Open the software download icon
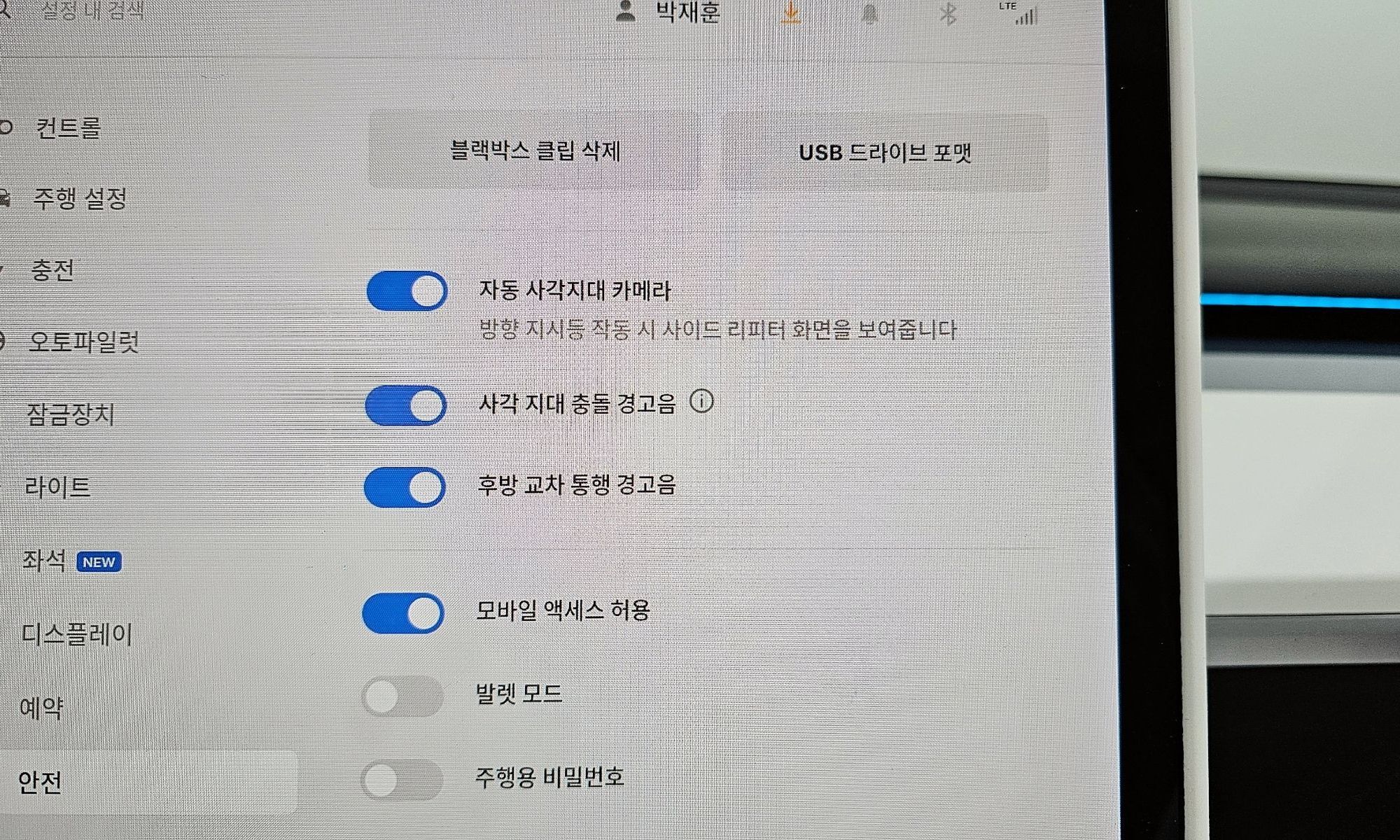 [x=791, y=13]
